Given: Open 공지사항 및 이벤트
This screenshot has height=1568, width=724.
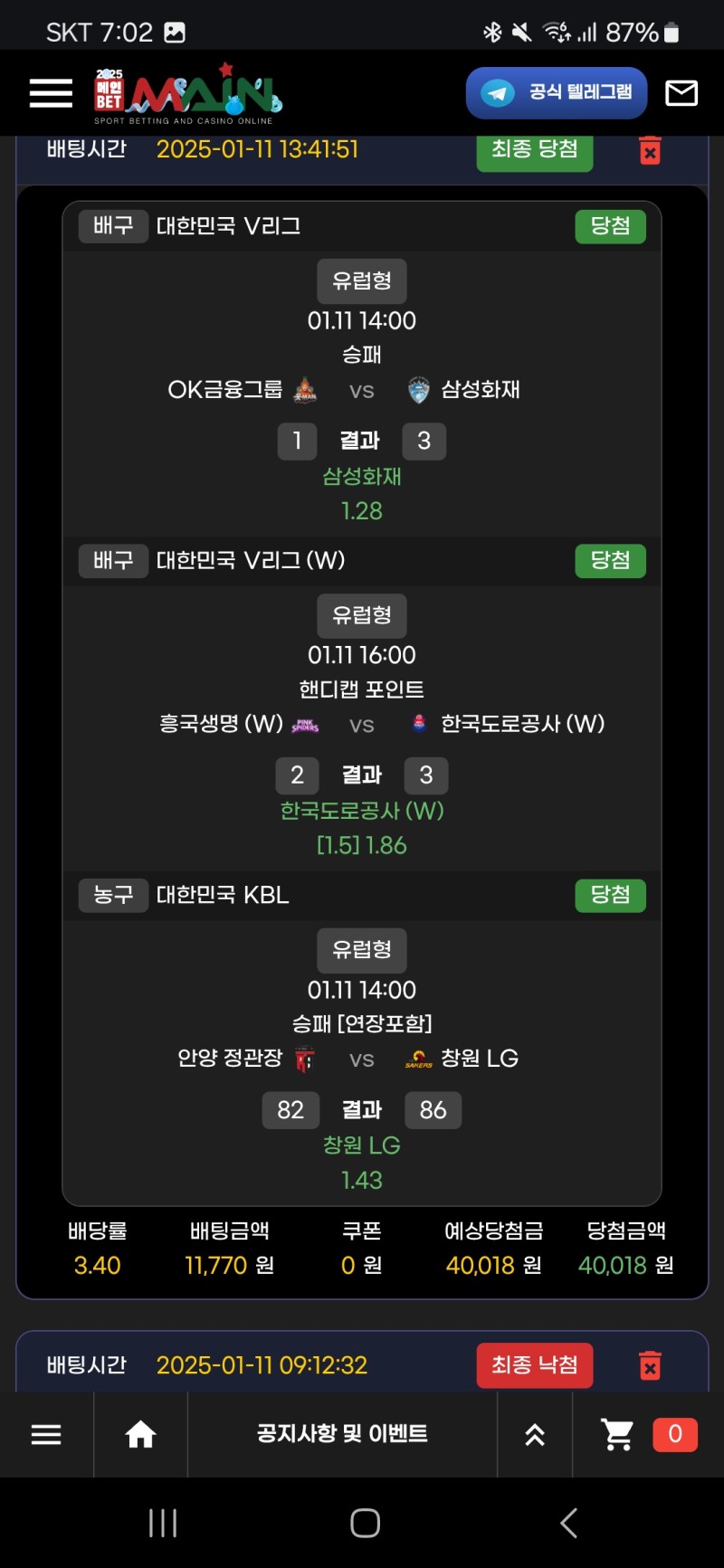Looking at the screenshot, I should click(x=342, y=1434).
